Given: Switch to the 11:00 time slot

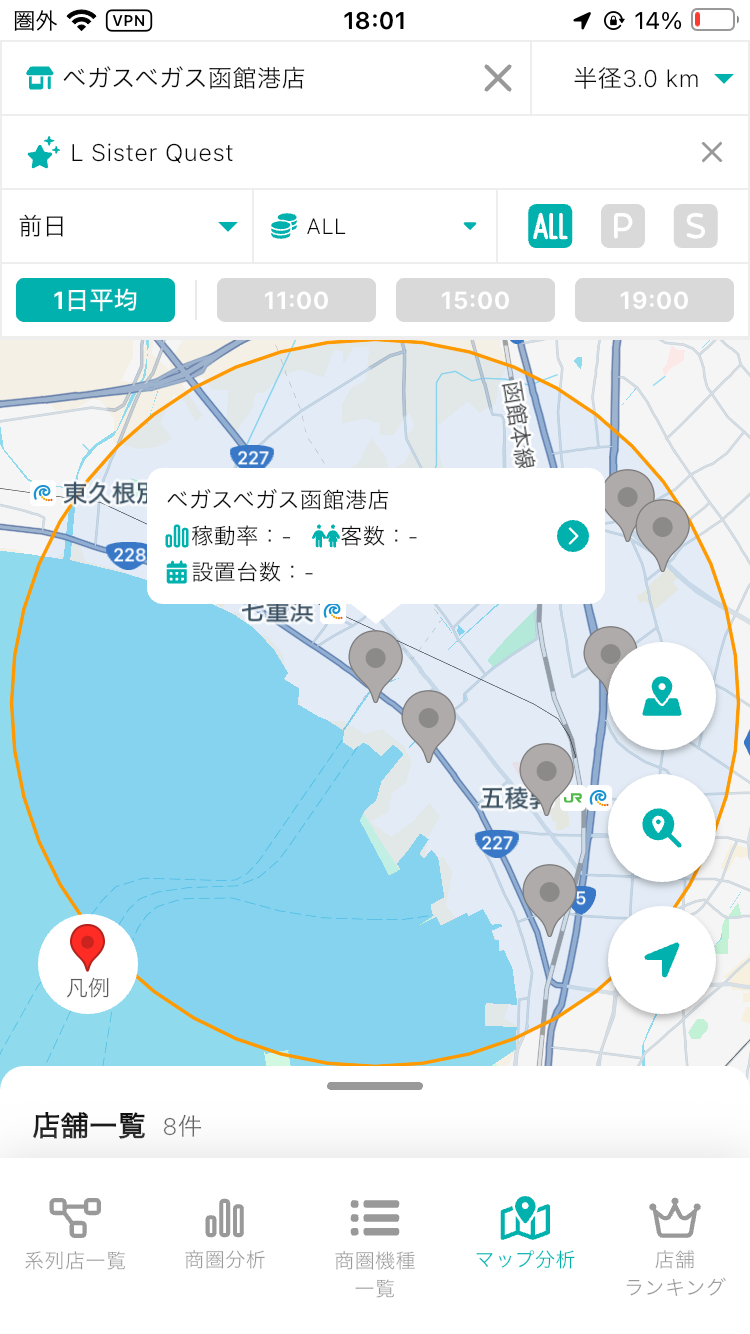Looking at the screenshot, I should pyautogui.click(x=296, y=300).
